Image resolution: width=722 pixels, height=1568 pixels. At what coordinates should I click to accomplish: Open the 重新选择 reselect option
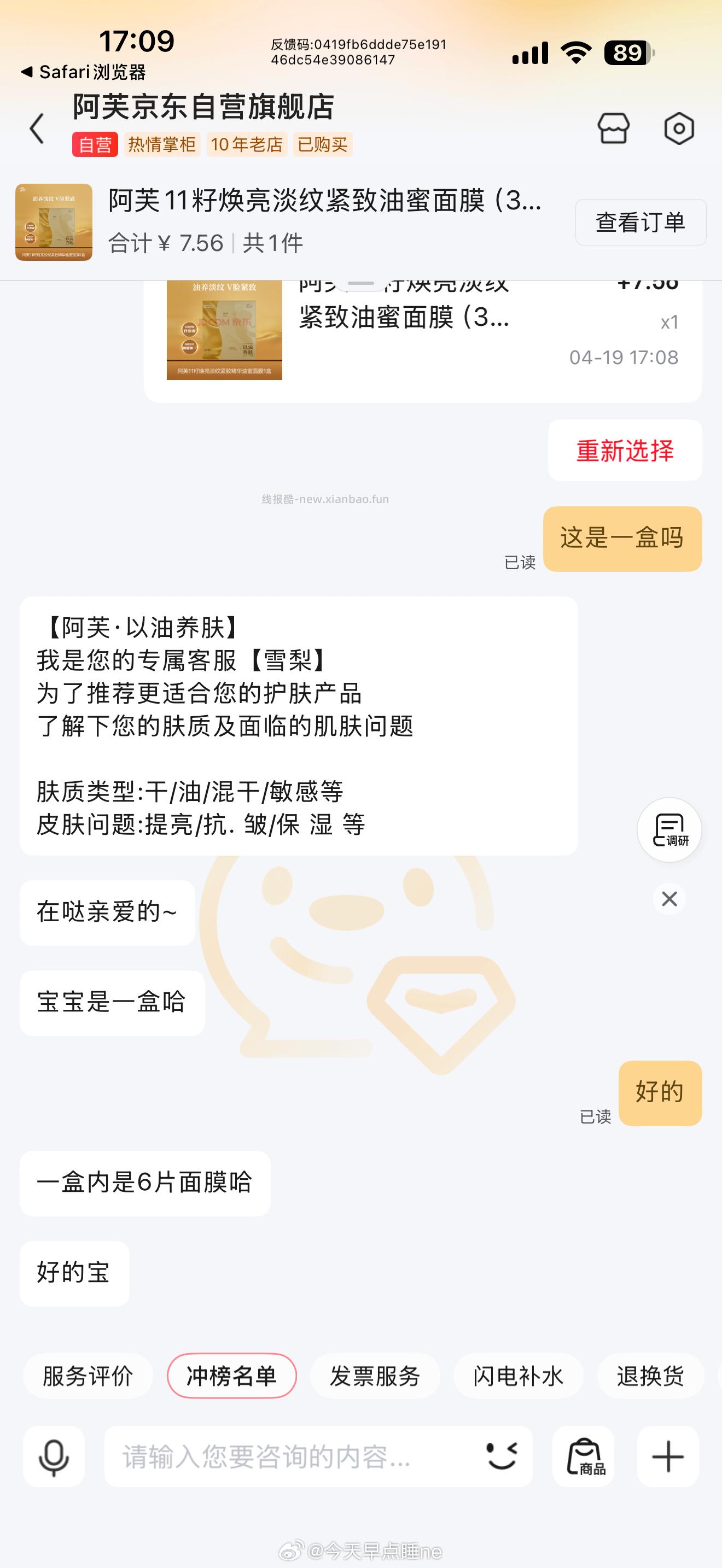click(x=625, y=450)
